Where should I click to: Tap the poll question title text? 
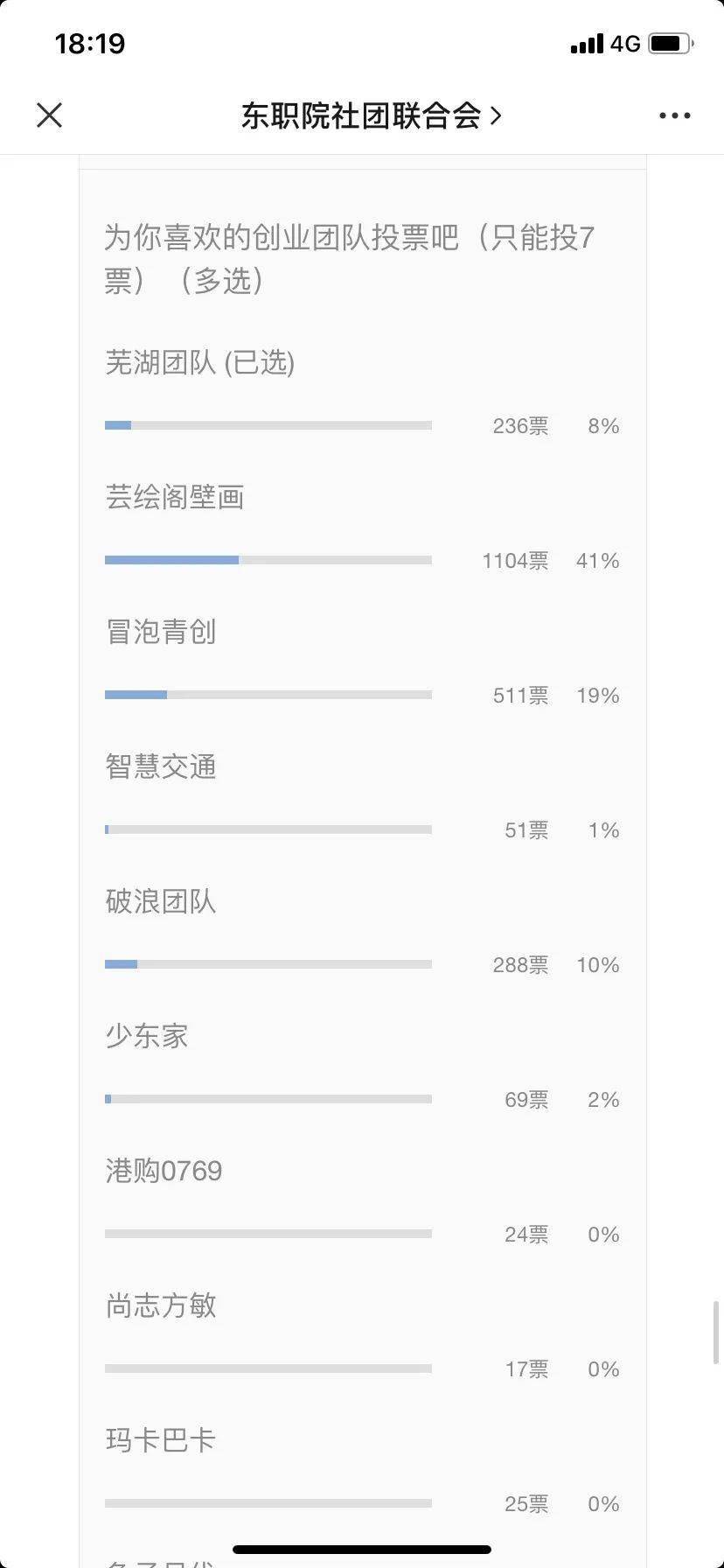[x=348, y=258]
